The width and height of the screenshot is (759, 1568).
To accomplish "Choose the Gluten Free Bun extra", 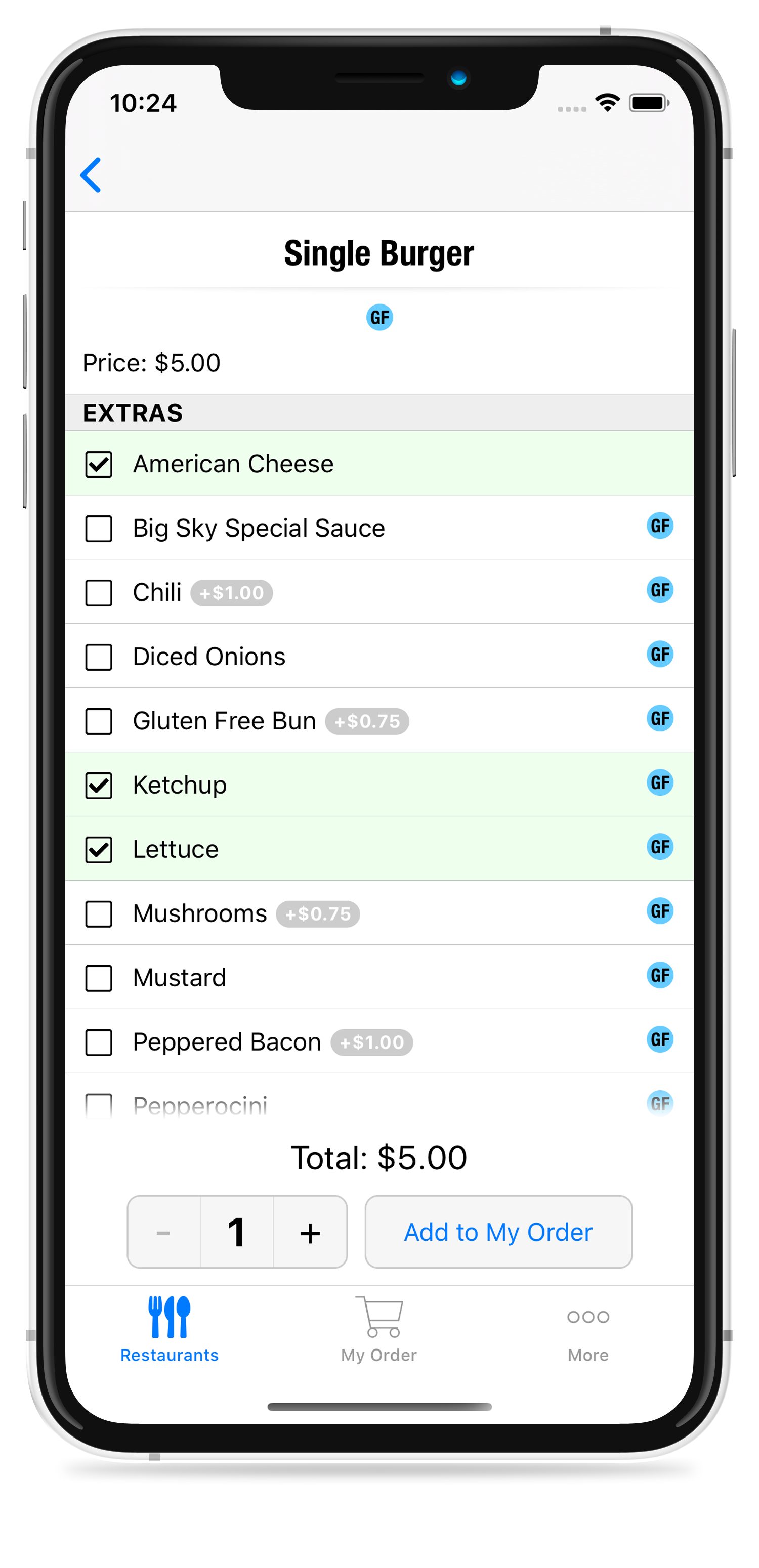I will (x=99, y=721).
